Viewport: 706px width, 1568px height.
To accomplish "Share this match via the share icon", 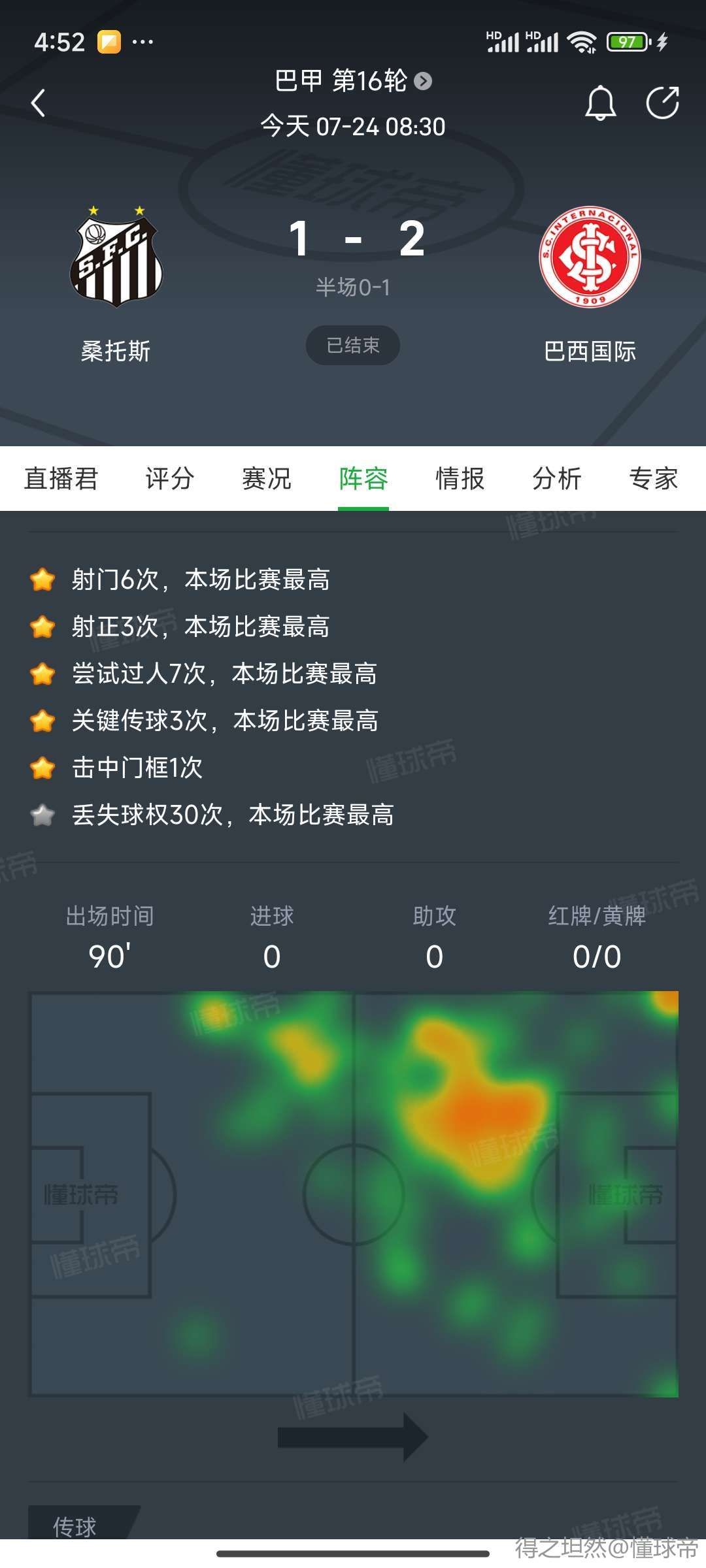I will coord(662,103).
